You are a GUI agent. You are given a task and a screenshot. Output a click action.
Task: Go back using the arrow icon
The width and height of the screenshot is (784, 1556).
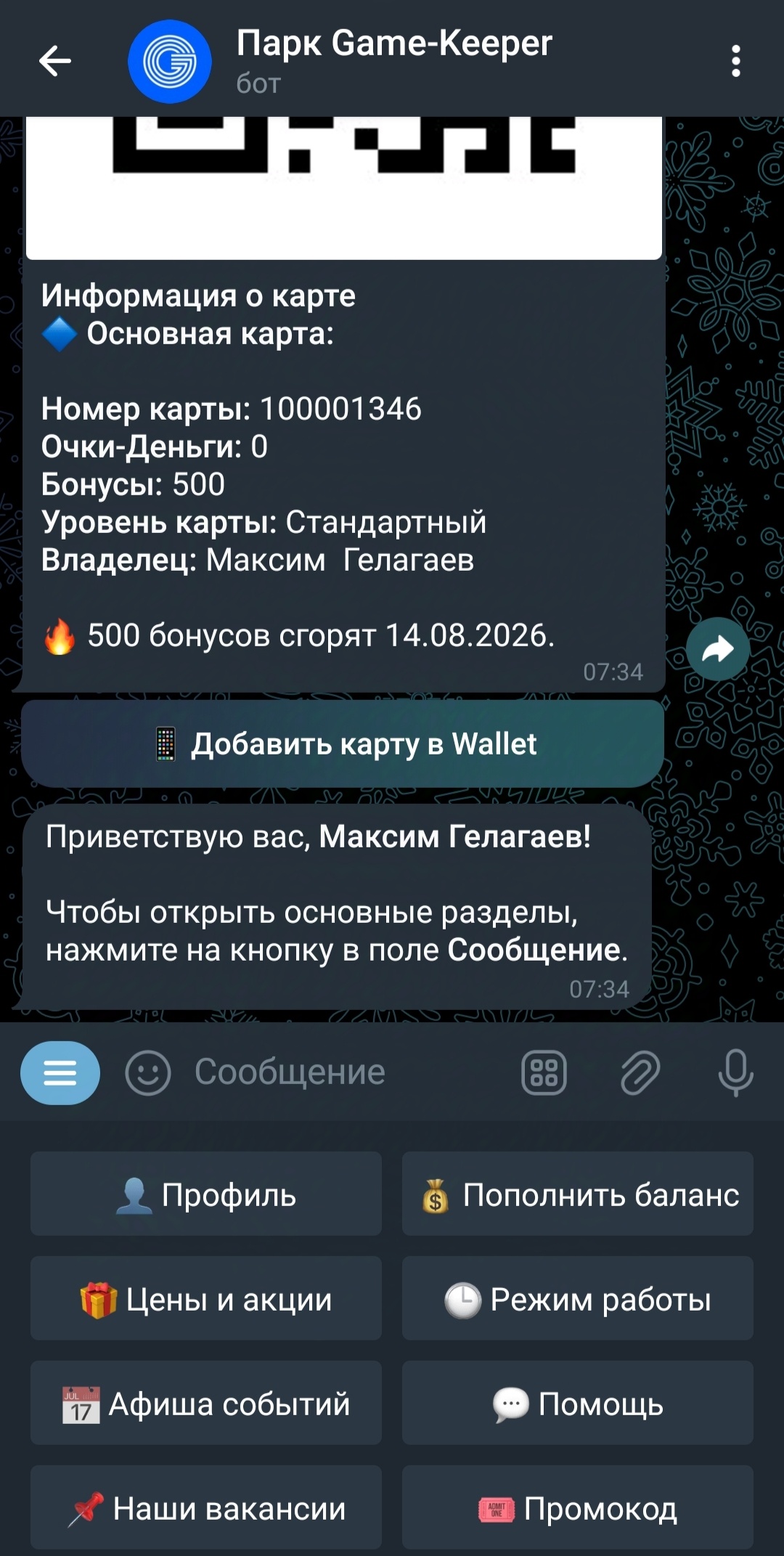(x=55, y=61)
